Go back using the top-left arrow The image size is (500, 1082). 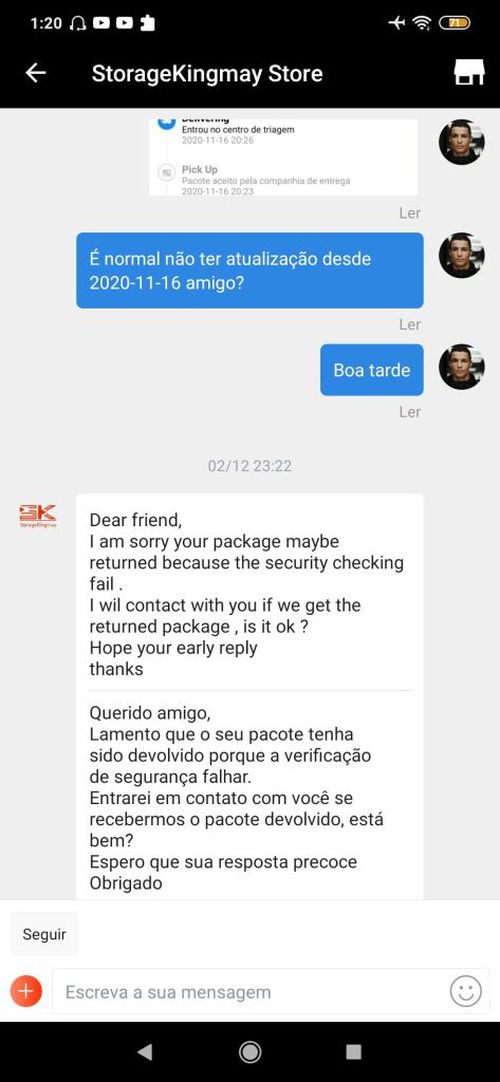coord(35,73)
